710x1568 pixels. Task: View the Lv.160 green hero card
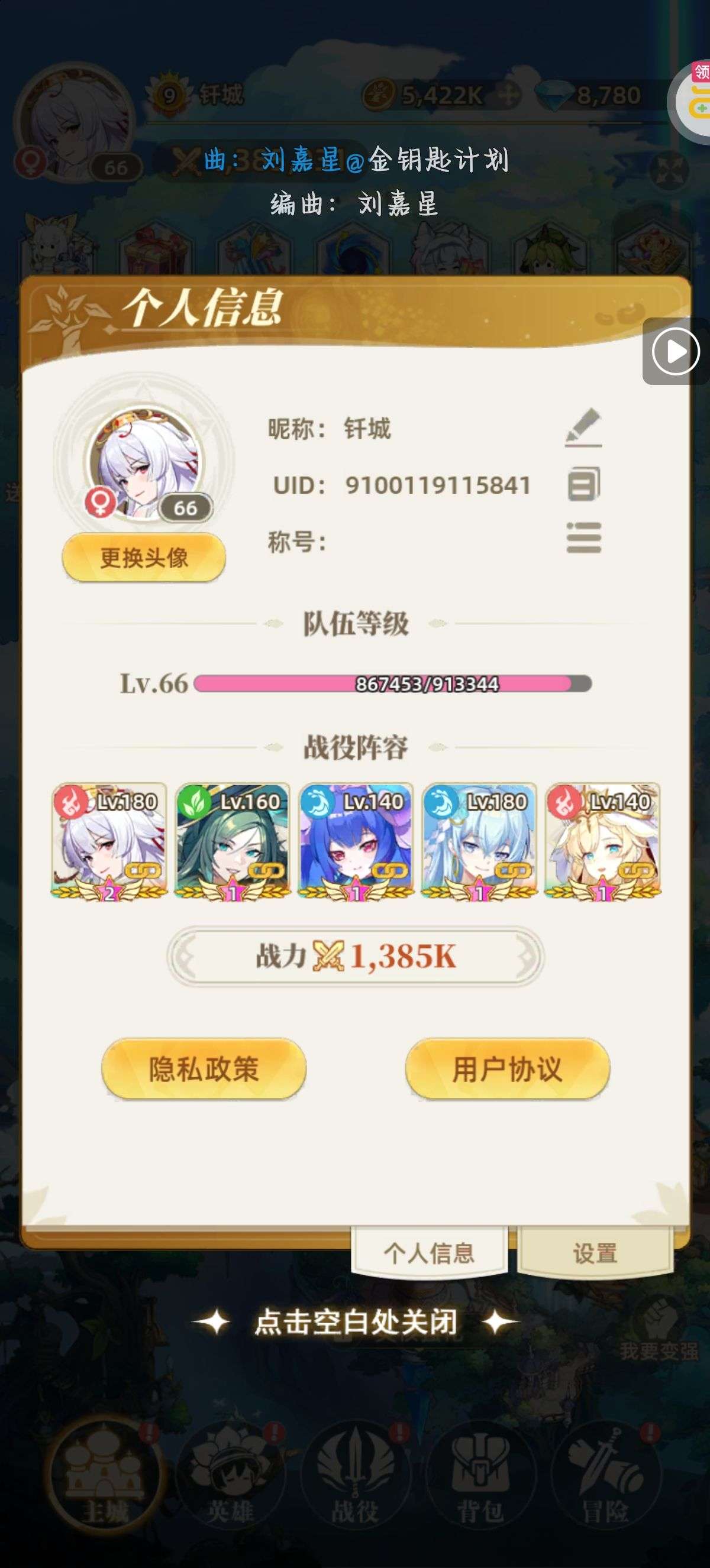232,840
